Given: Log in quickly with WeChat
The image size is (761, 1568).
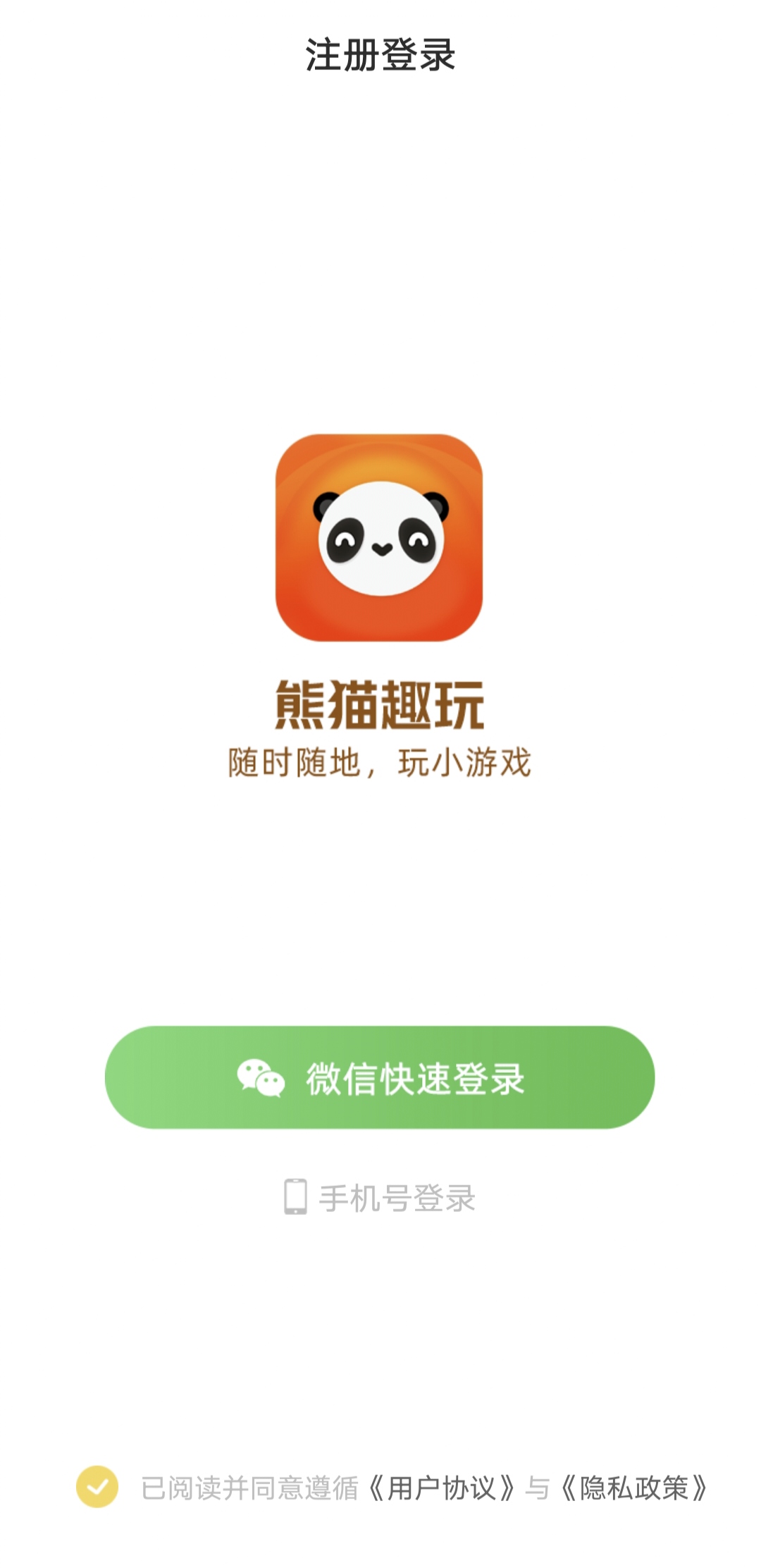Looking at the screenshot, I should pyautogui.click(x=380, y=1077).
